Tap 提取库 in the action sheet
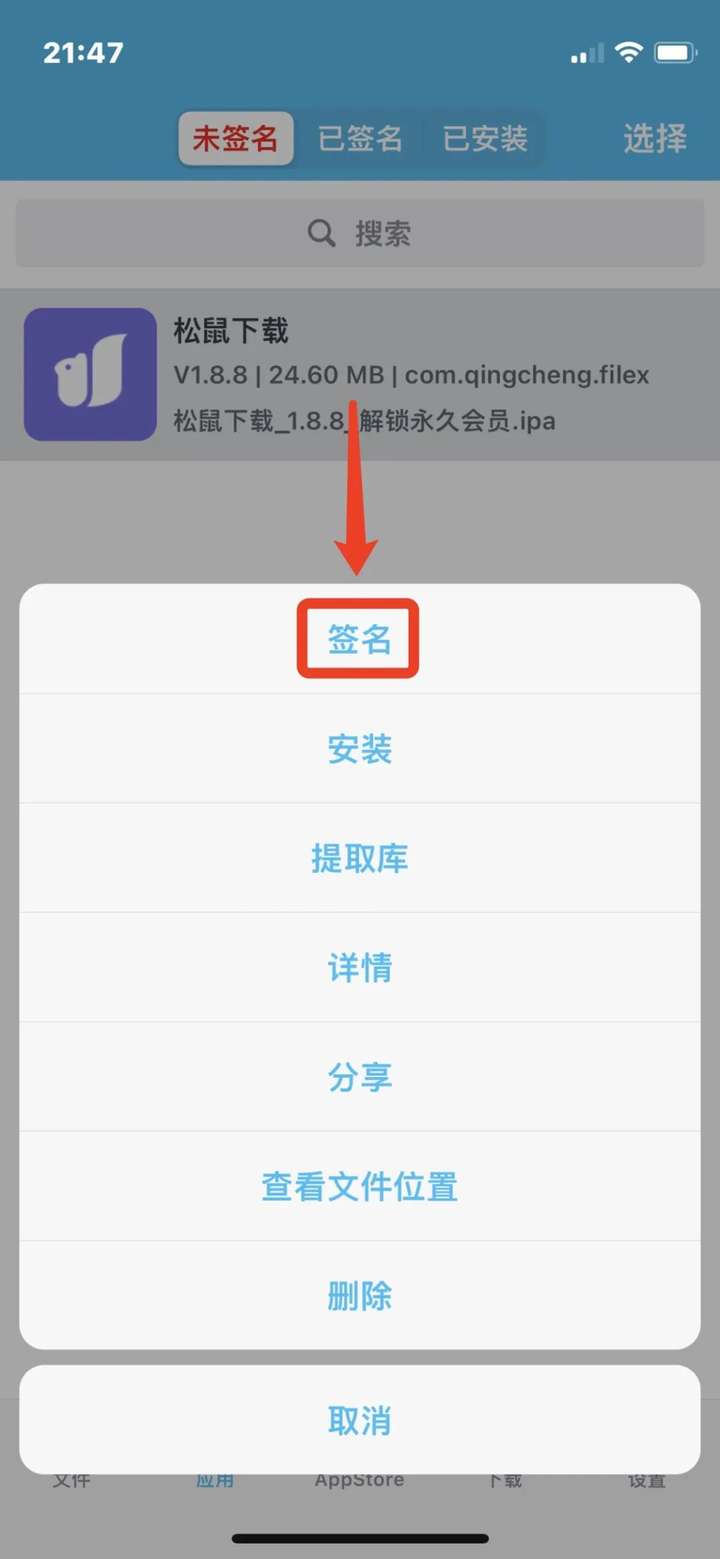Screen dimensions: 720x1559 pyautogui.click(x=360, y=858)
